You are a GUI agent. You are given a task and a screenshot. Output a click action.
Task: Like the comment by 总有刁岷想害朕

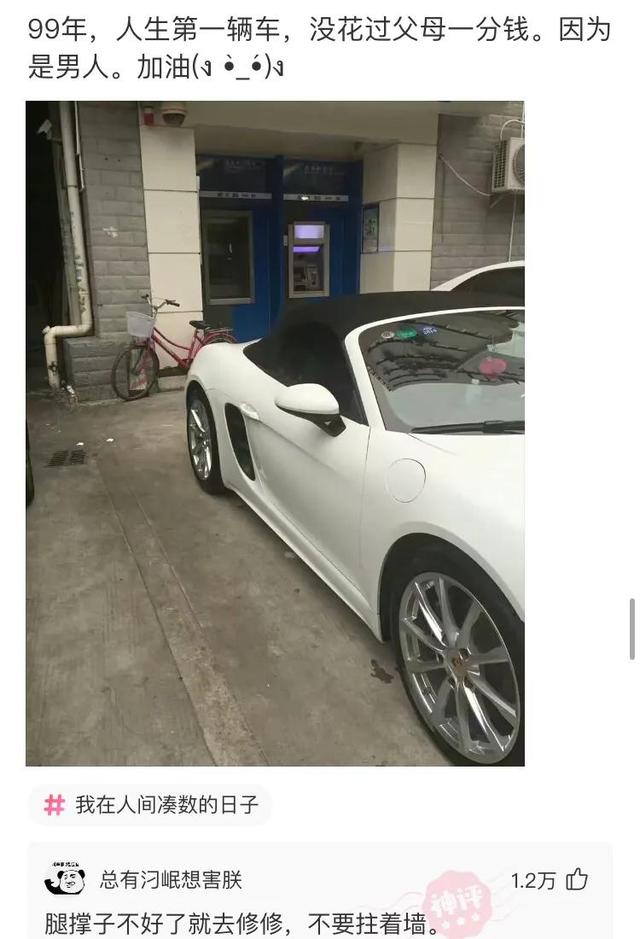[x=578, y=880]
